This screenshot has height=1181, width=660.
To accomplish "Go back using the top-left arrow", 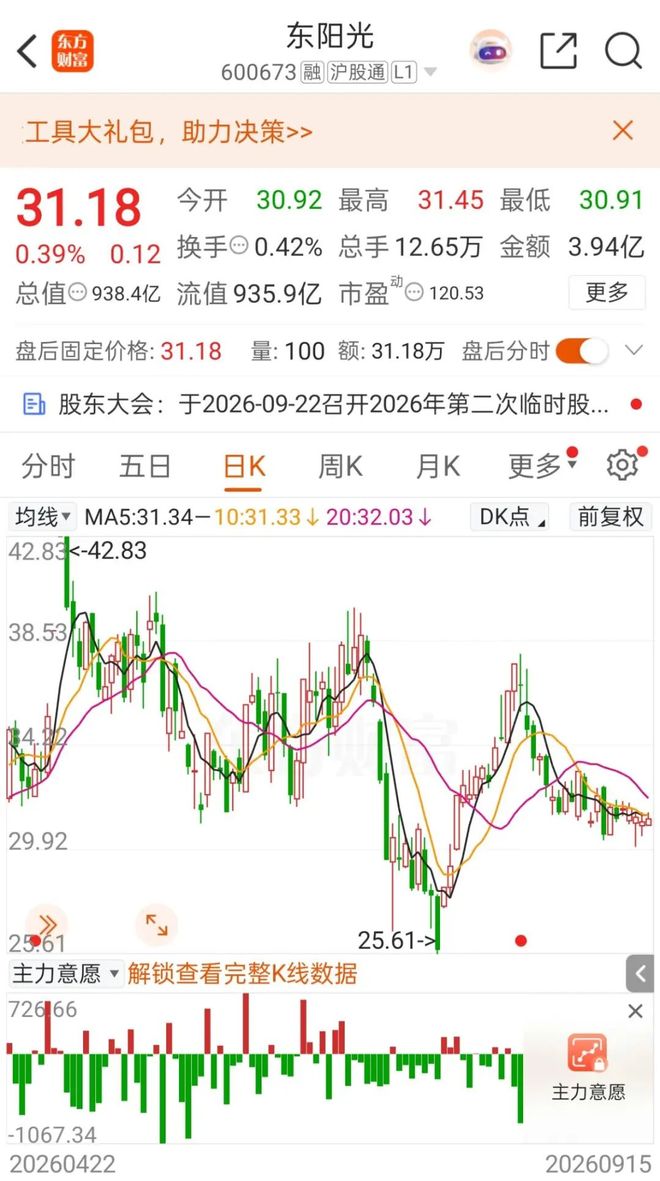I will [x=27, y=52].
